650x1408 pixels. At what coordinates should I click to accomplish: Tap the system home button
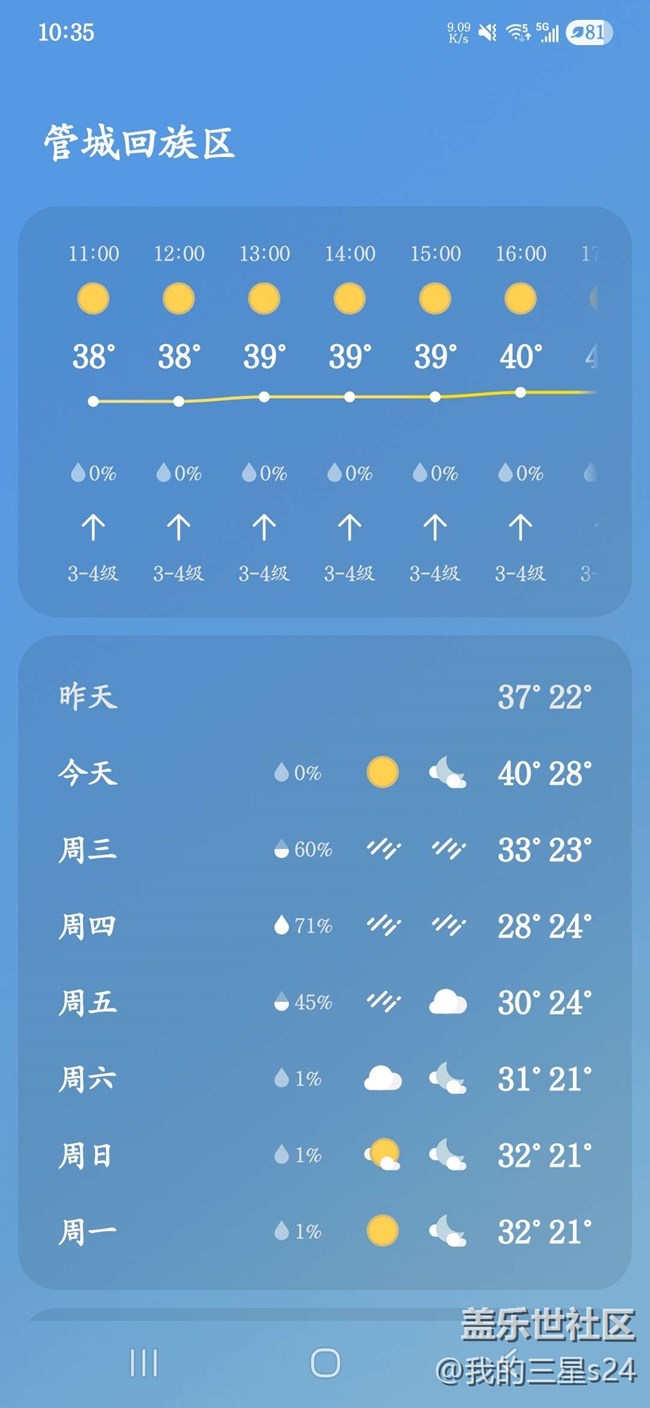coord(325,1363)
